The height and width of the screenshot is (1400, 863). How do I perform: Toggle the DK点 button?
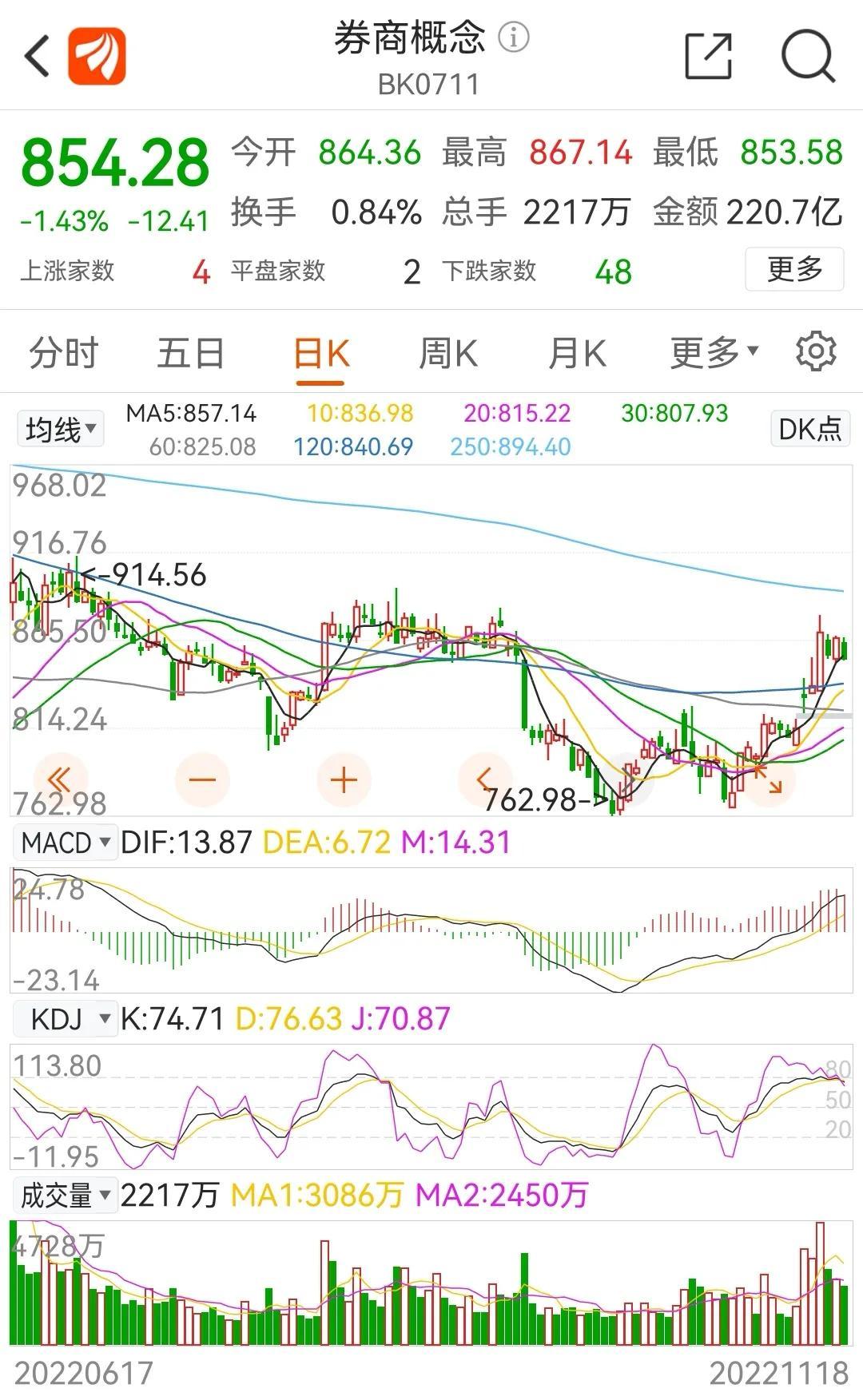(x=810, y=429)
